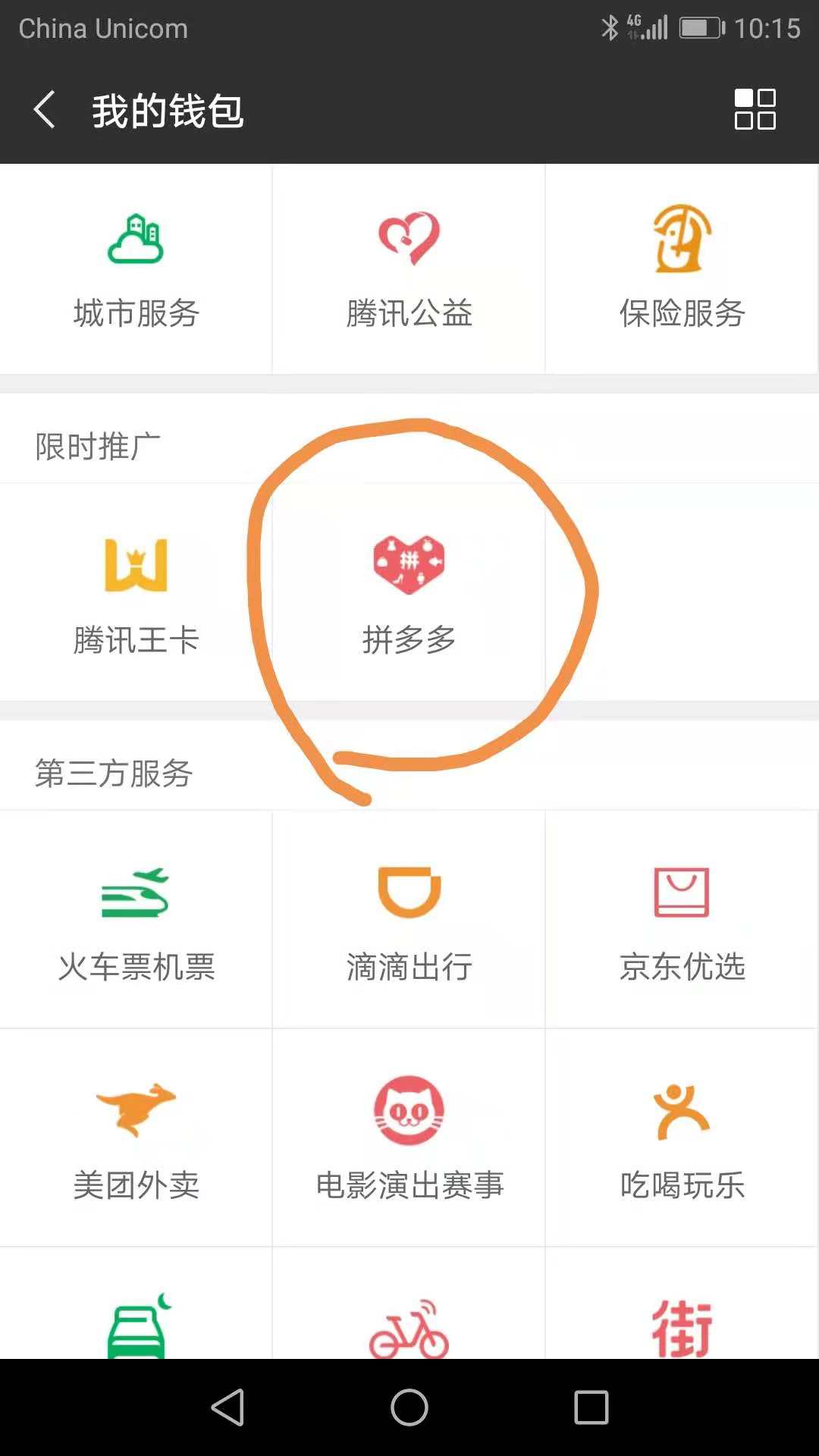Go back from 我的钱包
This screenshot has width=819, height=1456.
(44, 110)
